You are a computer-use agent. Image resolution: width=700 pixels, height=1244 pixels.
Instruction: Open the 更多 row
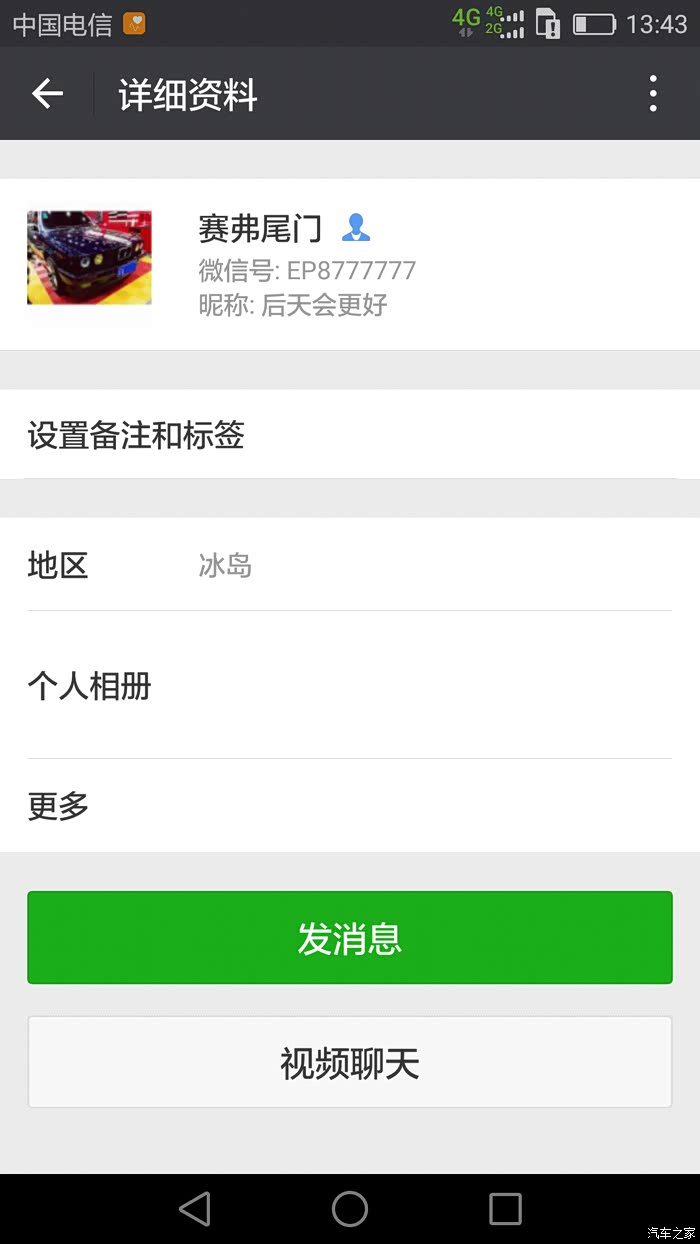(x=349, y=806)
